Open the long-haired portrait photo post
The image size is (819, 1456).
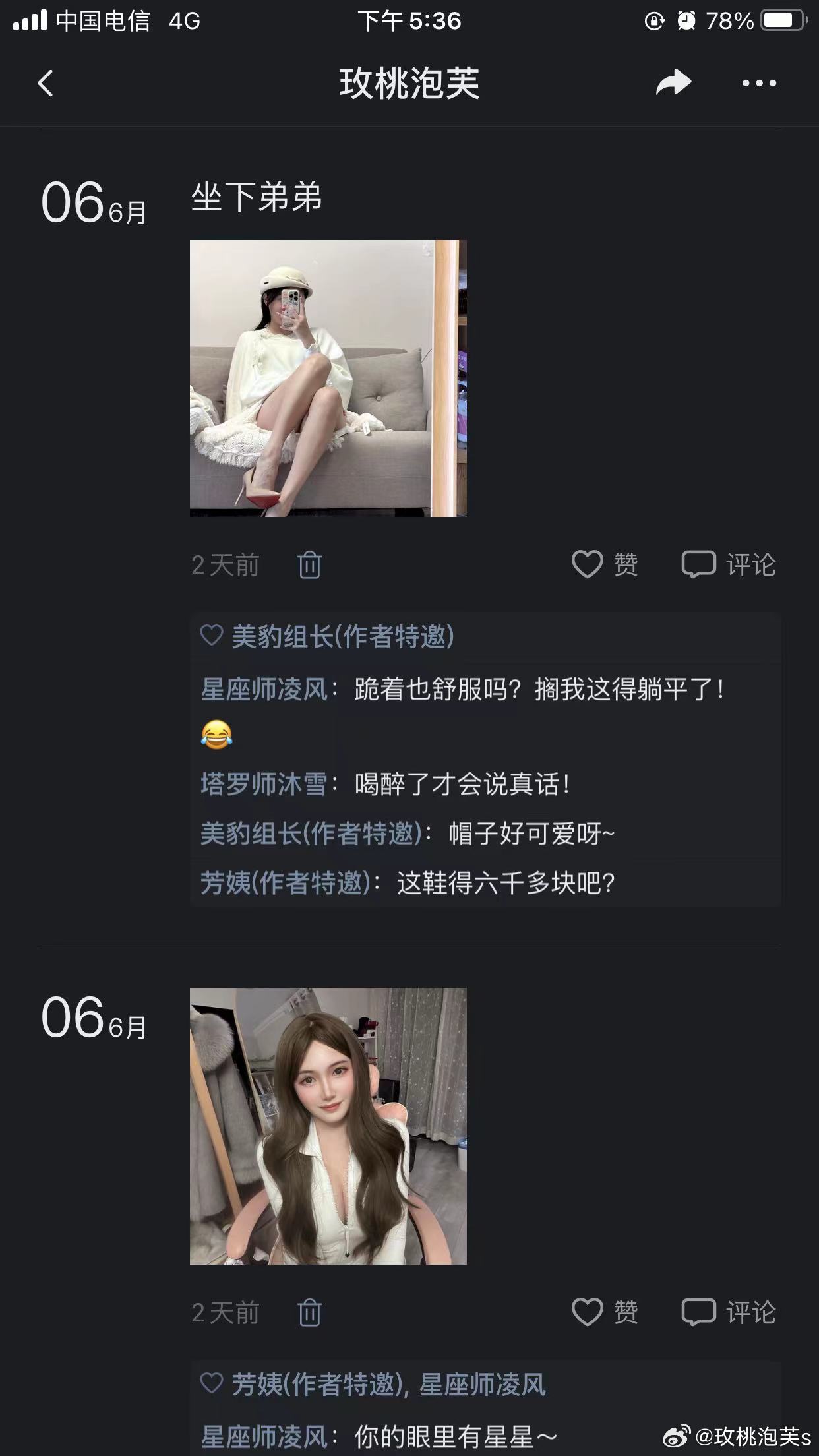point(328,1126)
